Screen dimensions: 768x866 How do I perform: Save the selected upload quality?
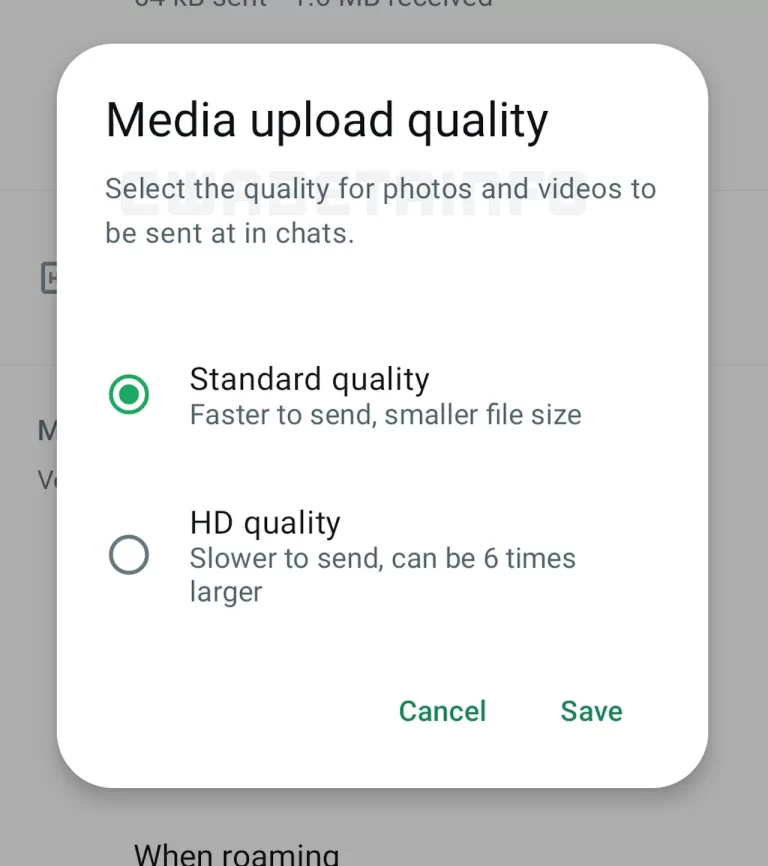pos(591,711)
